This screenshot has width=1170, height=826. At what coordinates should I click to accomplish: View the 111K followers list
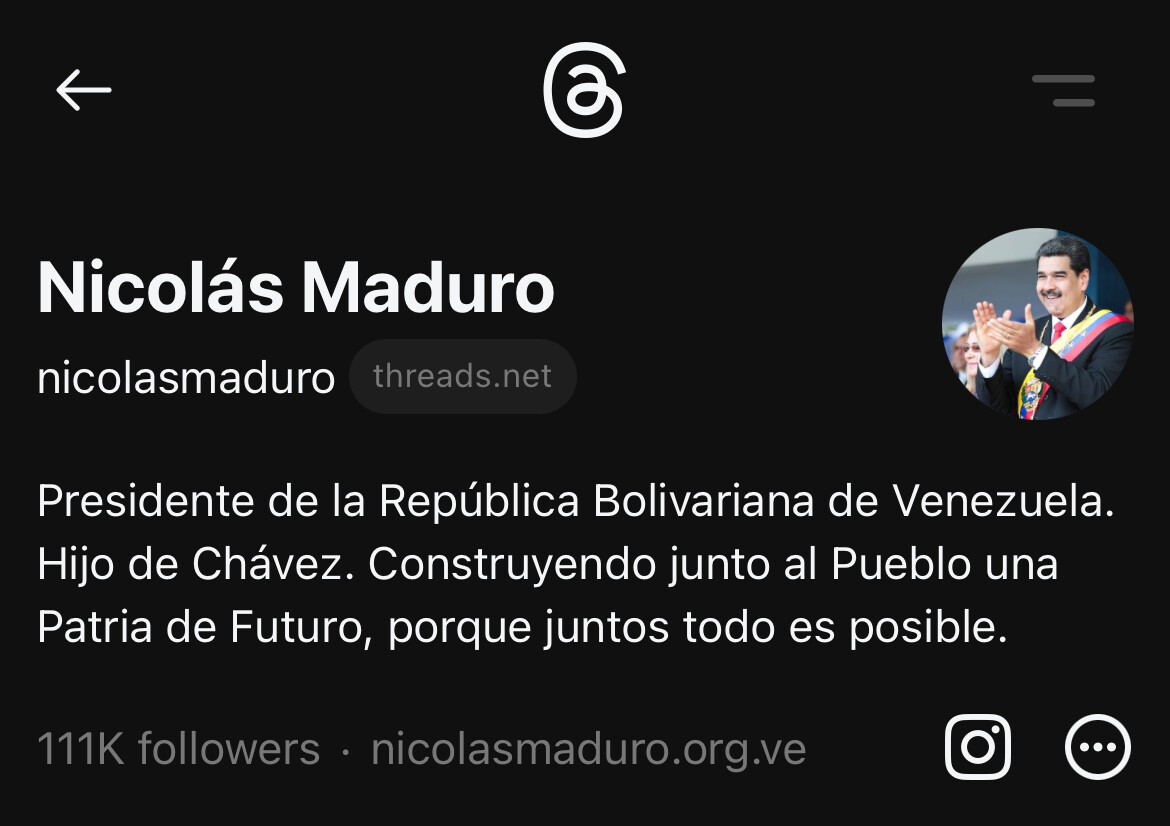click(x=178, y=749)
